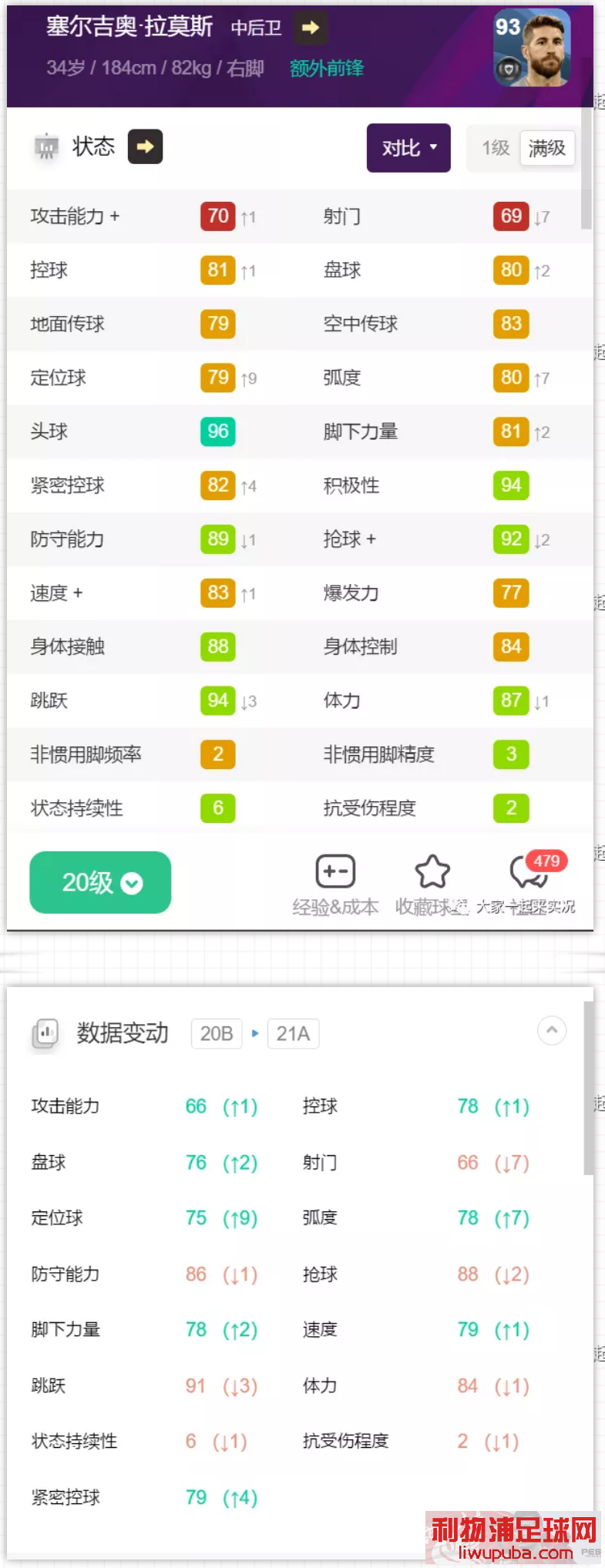Viewport: 605px width, 1568px height.
Task: Open the 20级 level selector
Action: click(100, 882)
